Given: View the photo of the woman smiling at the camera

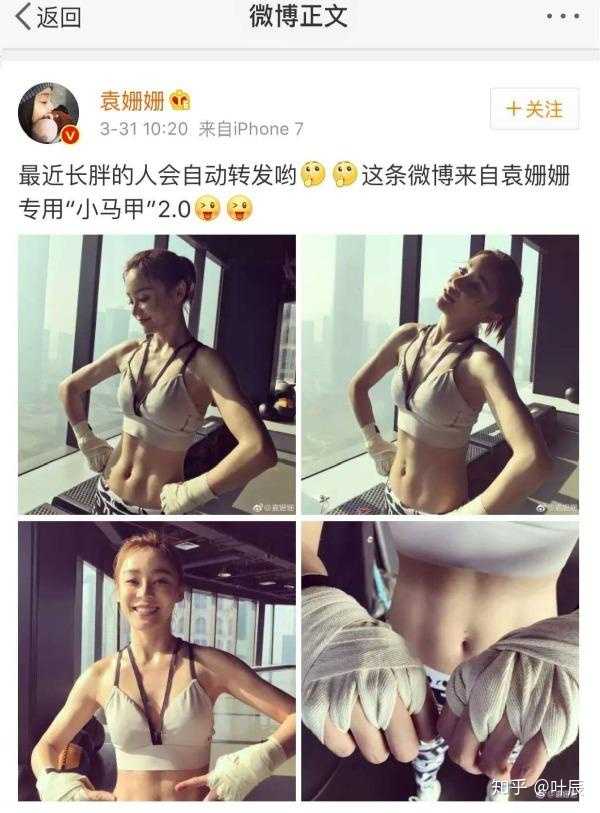Looking at the screenshot, I should [157, 660].
